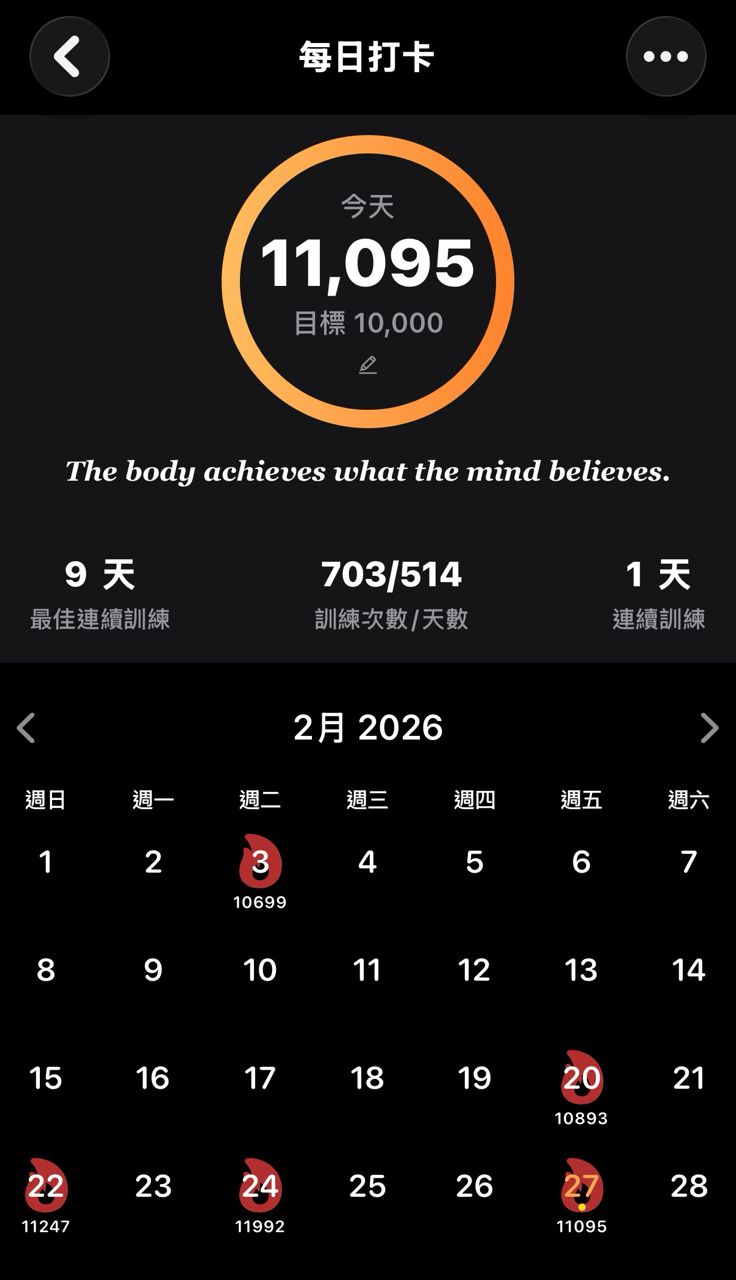This screenshot has height=1280, width=736.
Task: Edit the 10,000 daily goal
Action: point(368,365)
